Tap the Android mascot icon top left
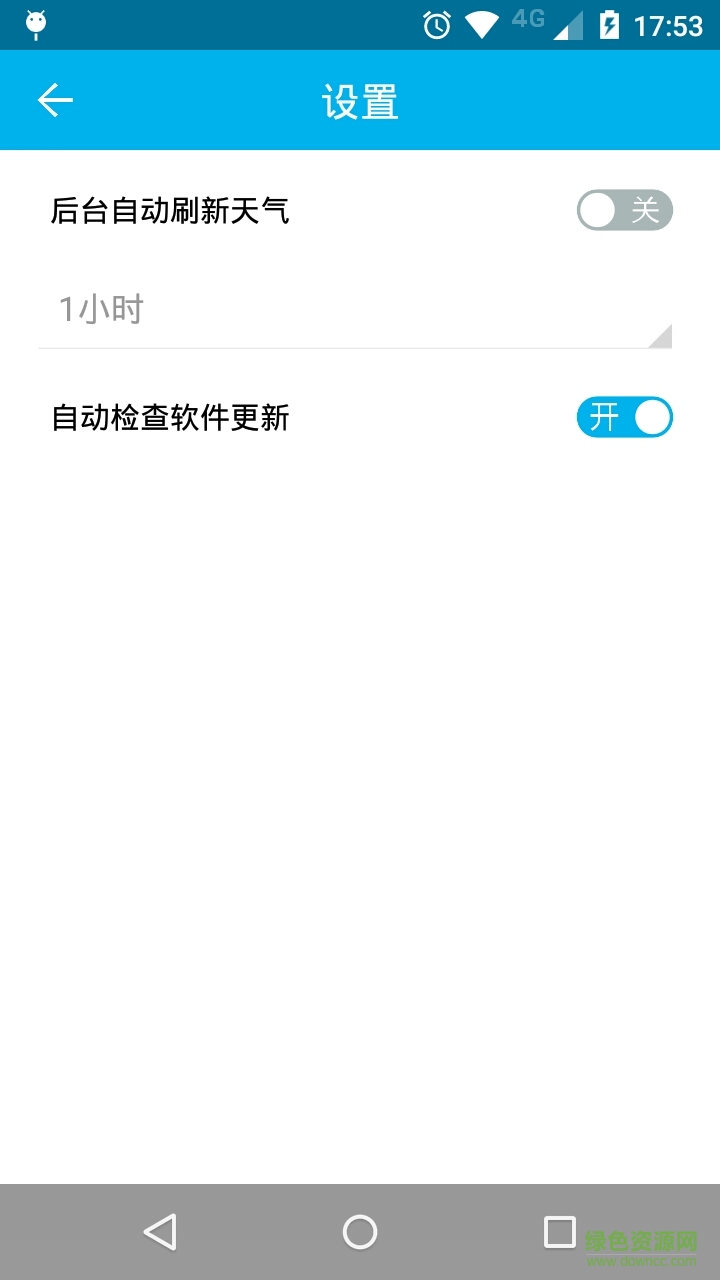 click(37, 21)
